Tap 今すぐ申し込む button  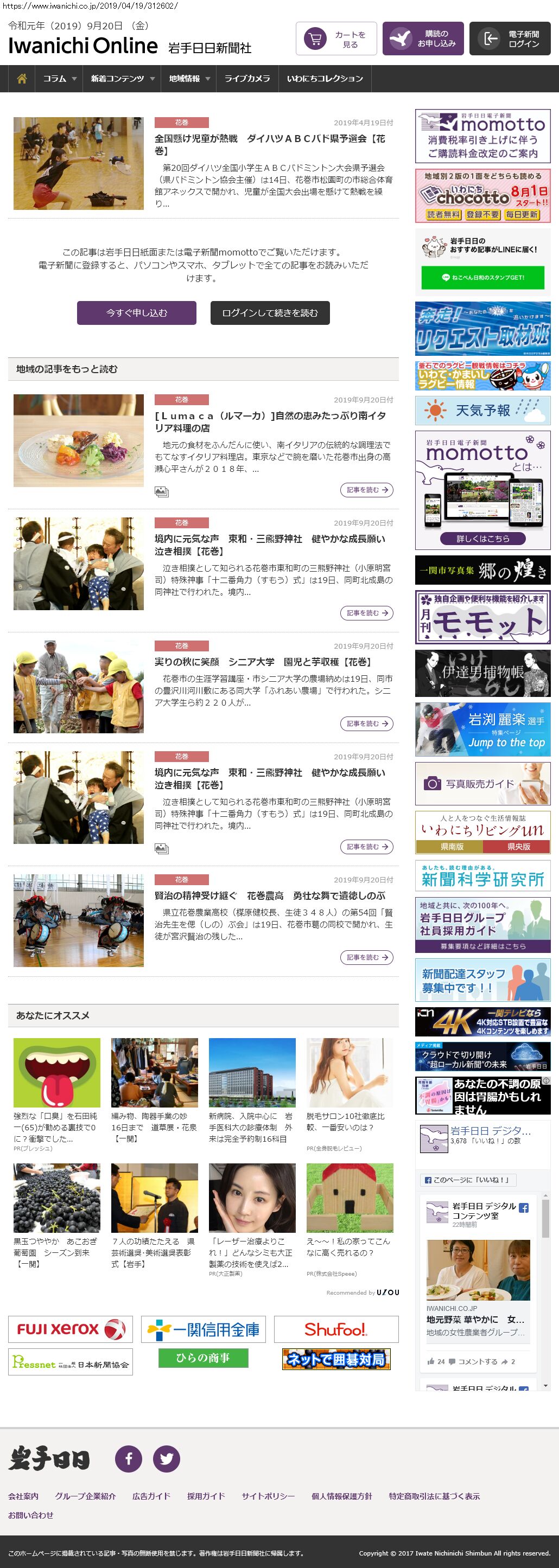click(x=136, y=313)
